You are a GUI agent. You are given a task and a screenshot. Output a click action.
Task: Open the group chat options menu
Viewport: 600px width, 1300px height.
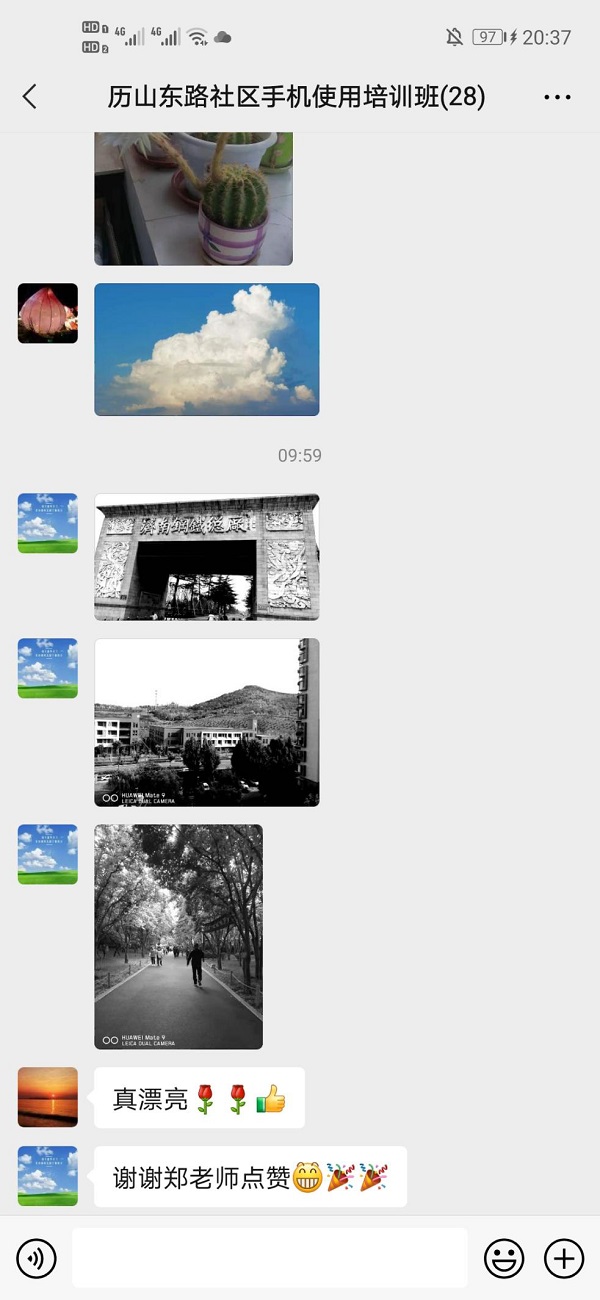click(x=557, y=97)
